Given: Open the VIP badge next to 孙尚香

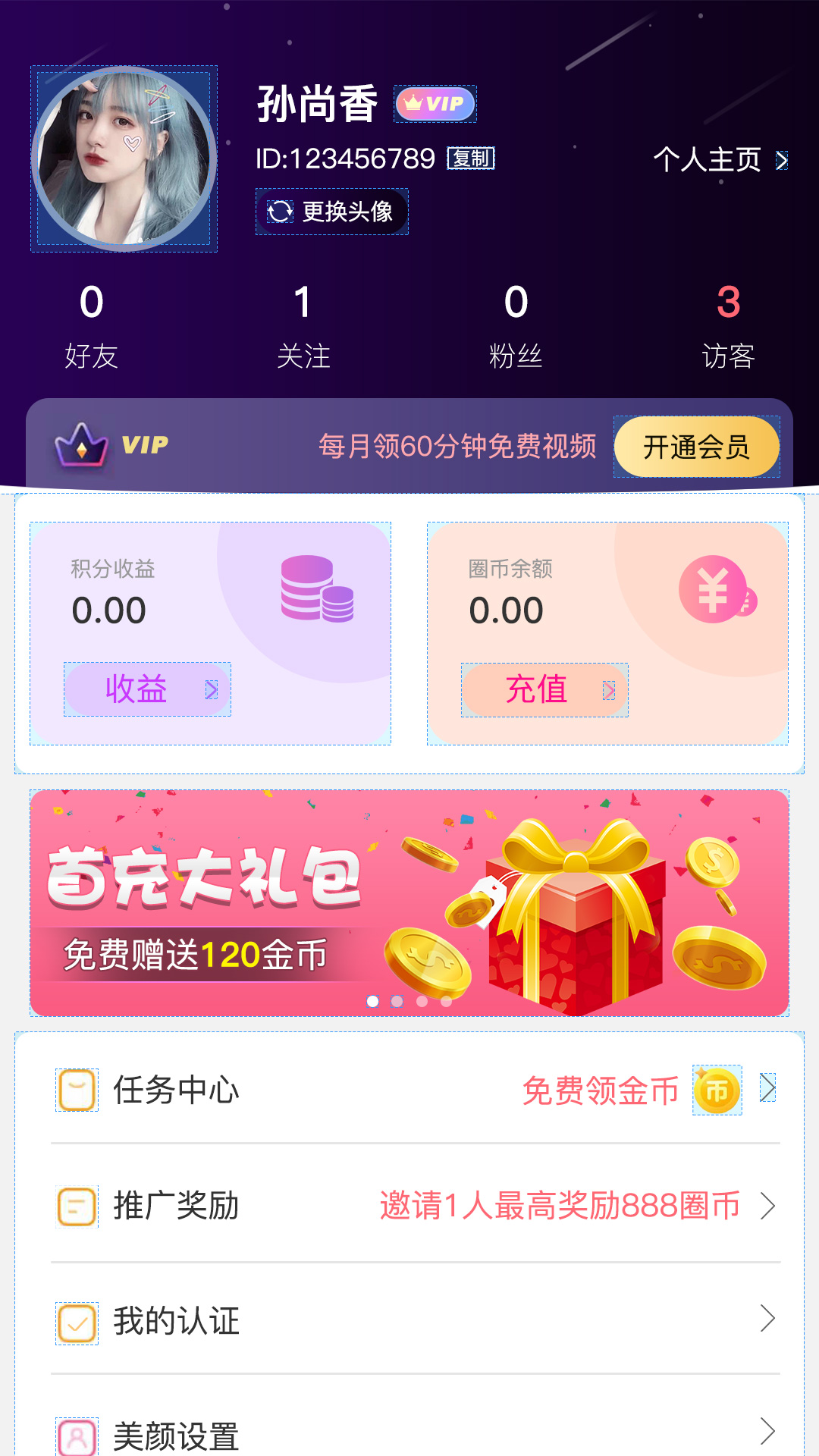Looking at the screenshot, I should point(435,104).
